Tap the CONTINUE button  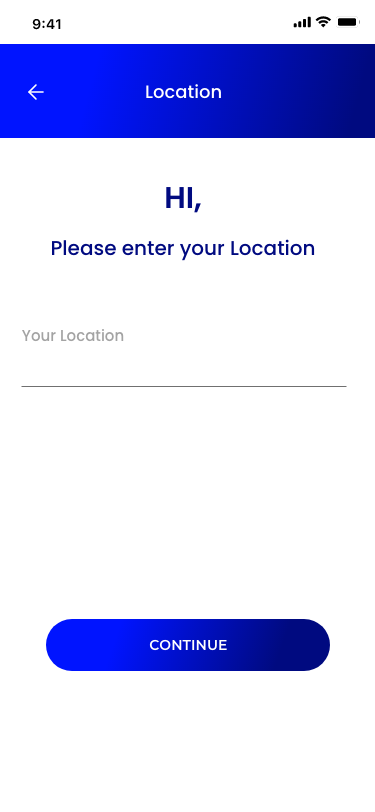188,645
